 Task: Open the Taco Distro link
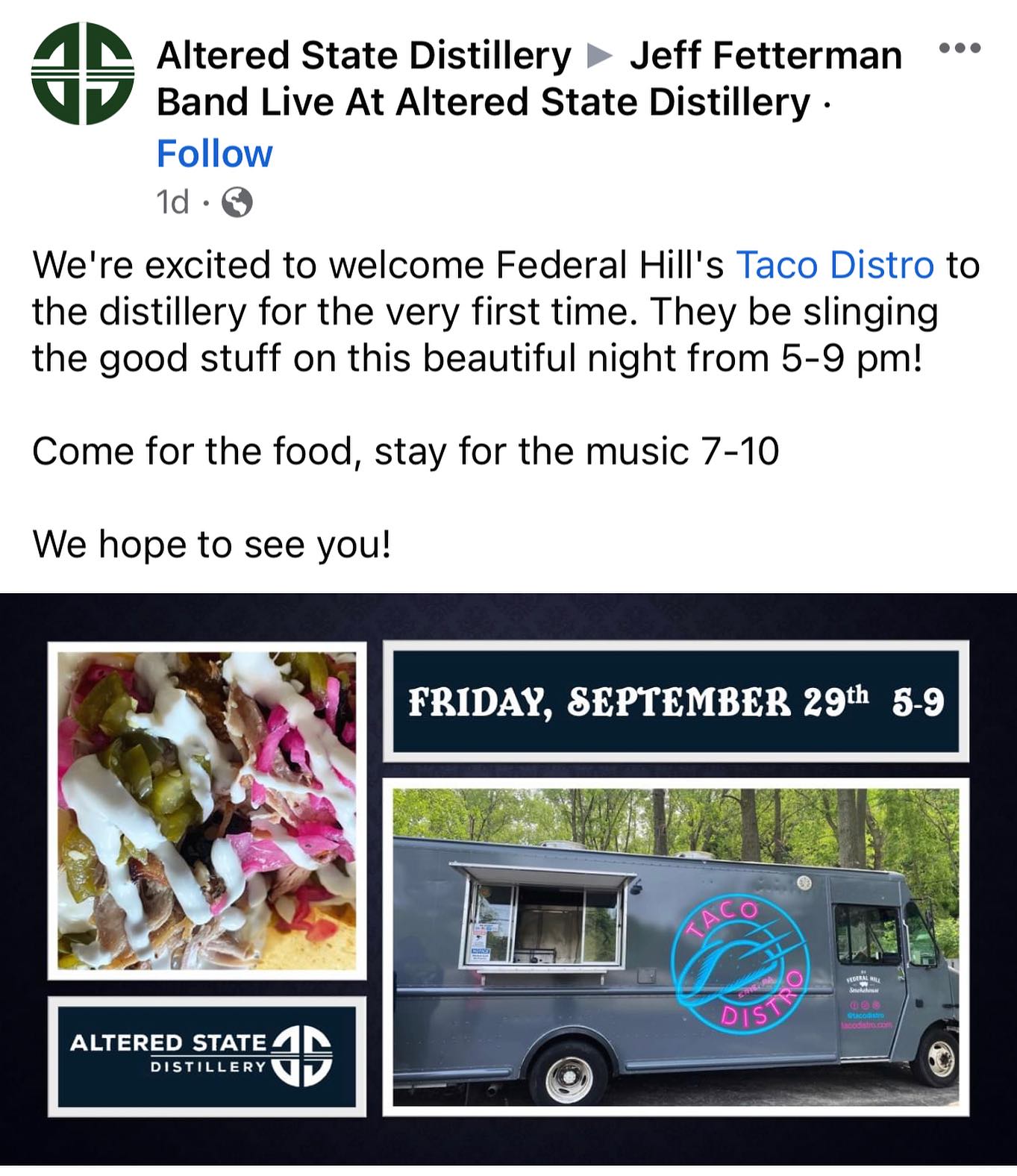pyautogui.click(x=834, y=265)
